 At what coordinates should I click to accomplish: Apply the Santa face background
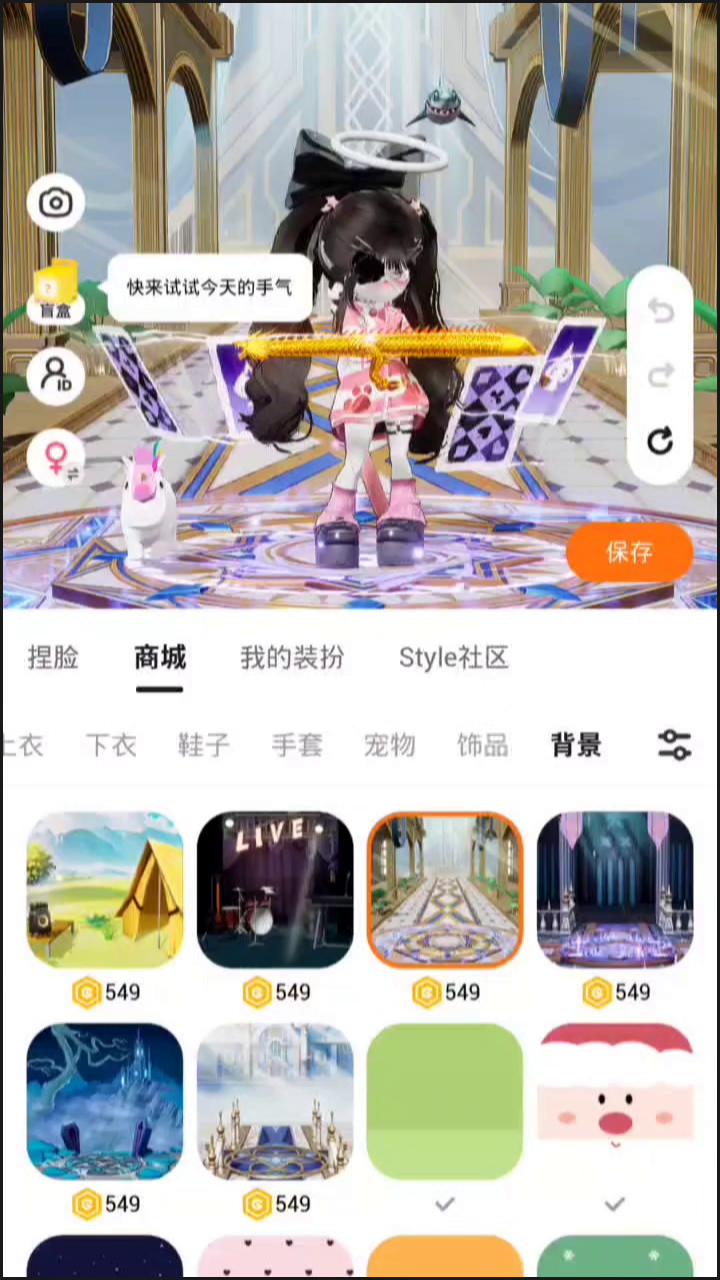615,1101
